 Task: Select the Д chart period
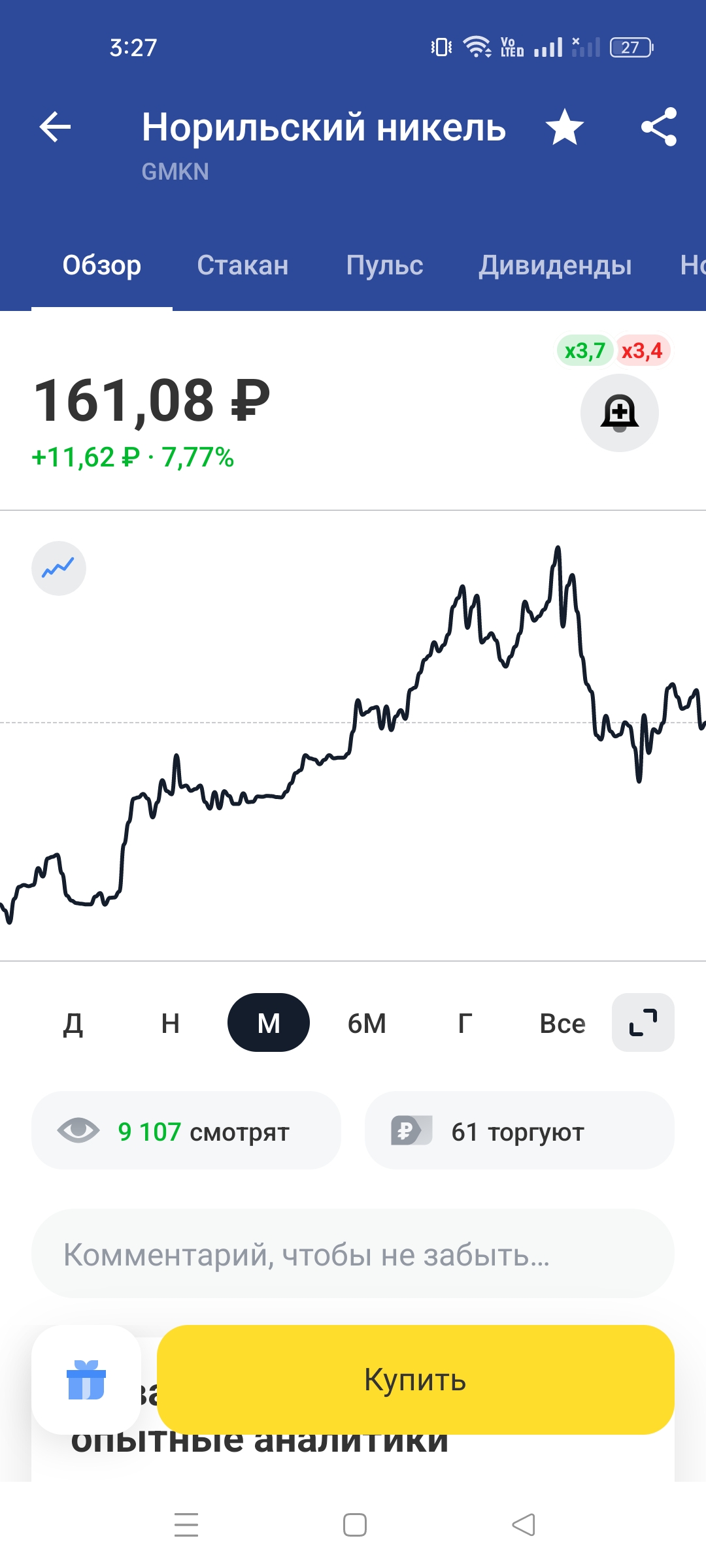pyautogui.click(x=73, y=1023)
